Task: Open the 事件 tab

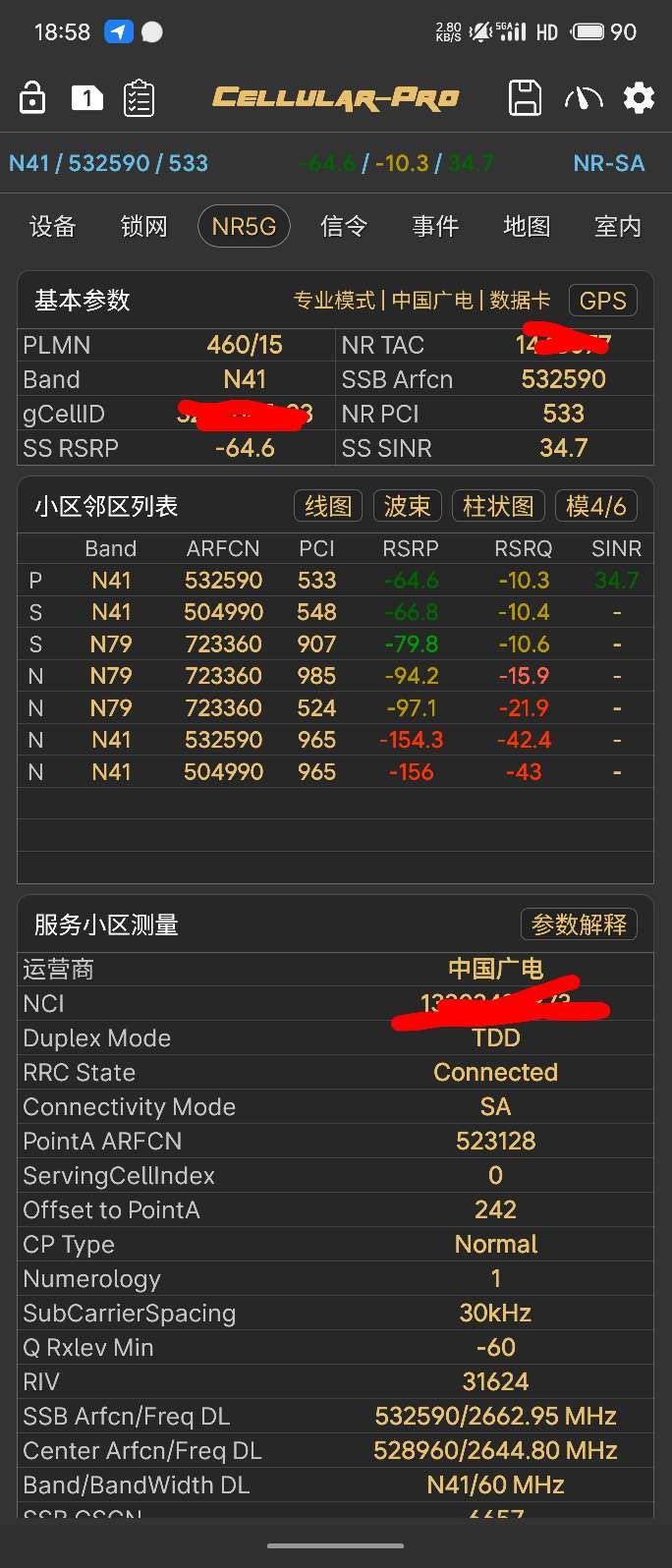Action: (435, 227)
